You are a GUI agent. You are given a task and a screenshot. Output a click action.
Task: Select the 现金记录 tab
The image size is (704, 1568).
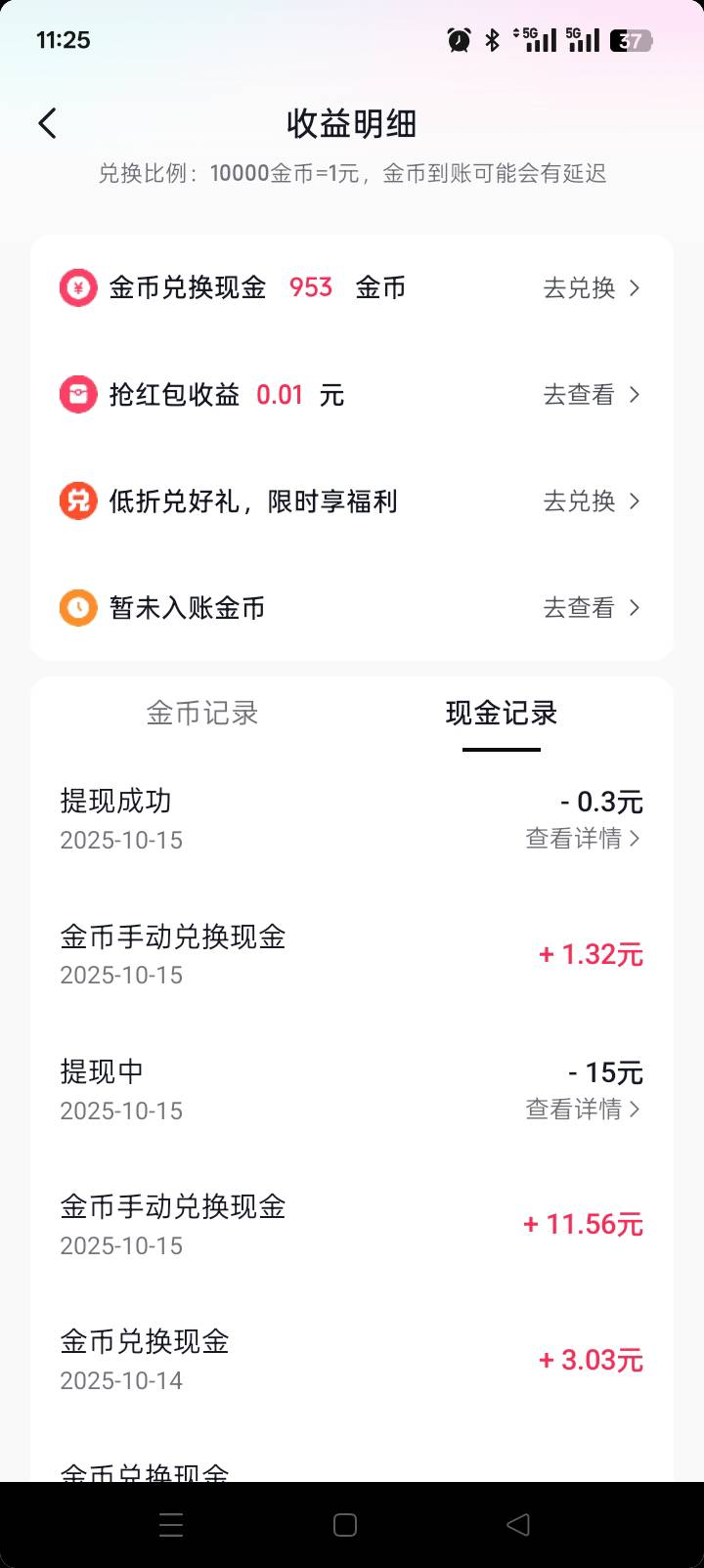point(501,714)
